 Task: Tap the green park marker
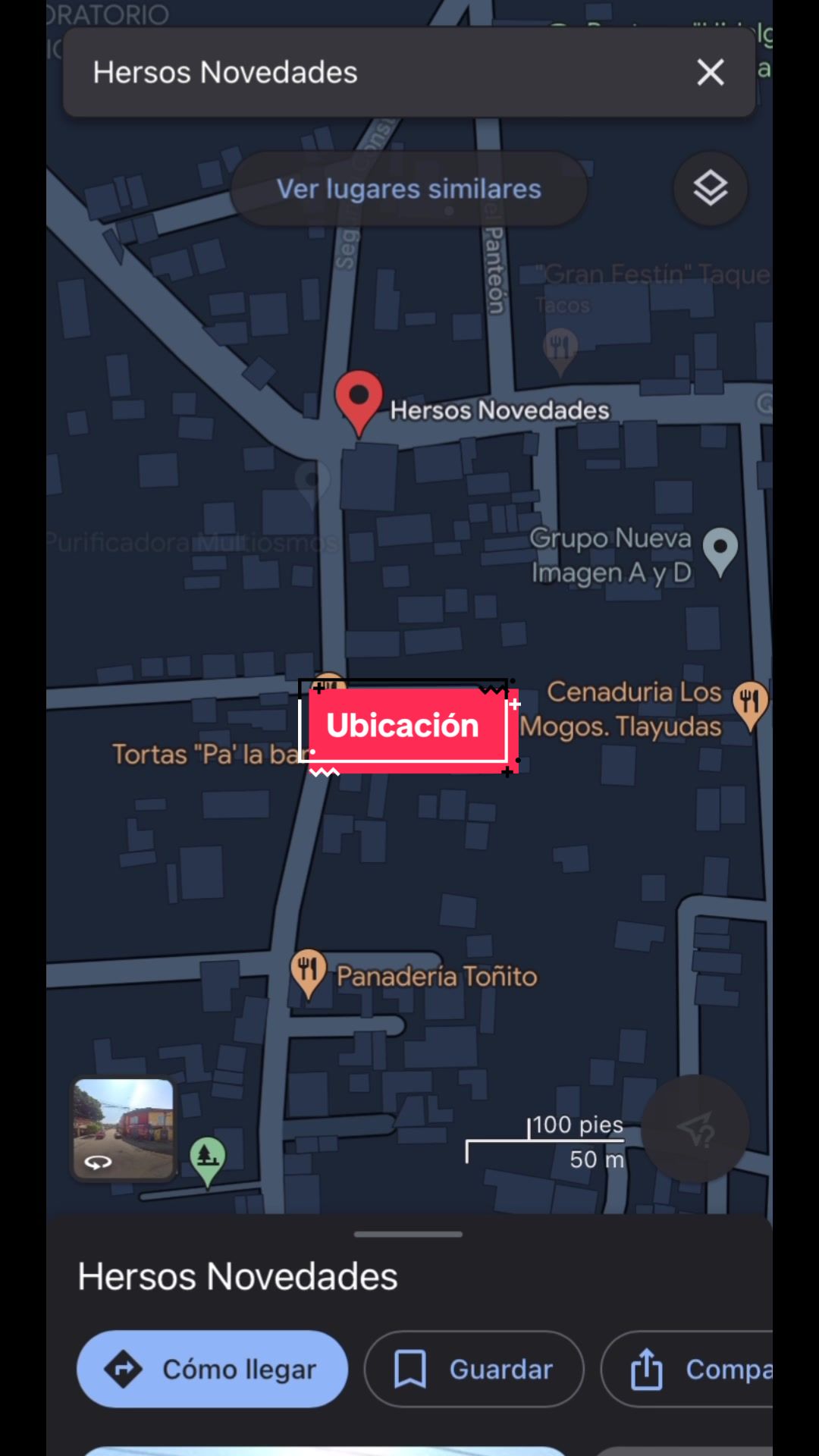208,1161
